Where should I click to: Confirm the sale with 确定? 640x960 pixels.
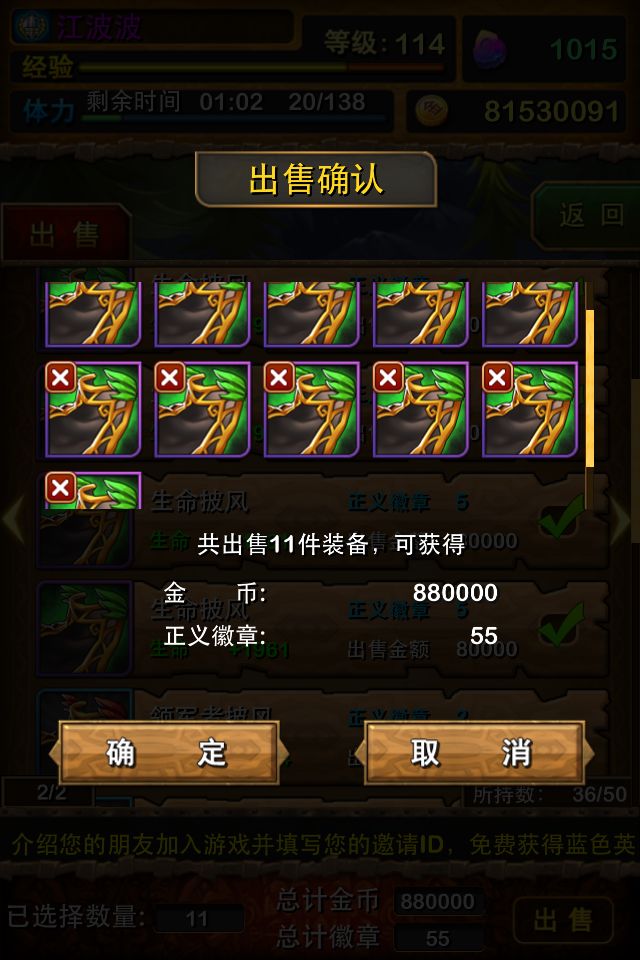tap(168, 752)
